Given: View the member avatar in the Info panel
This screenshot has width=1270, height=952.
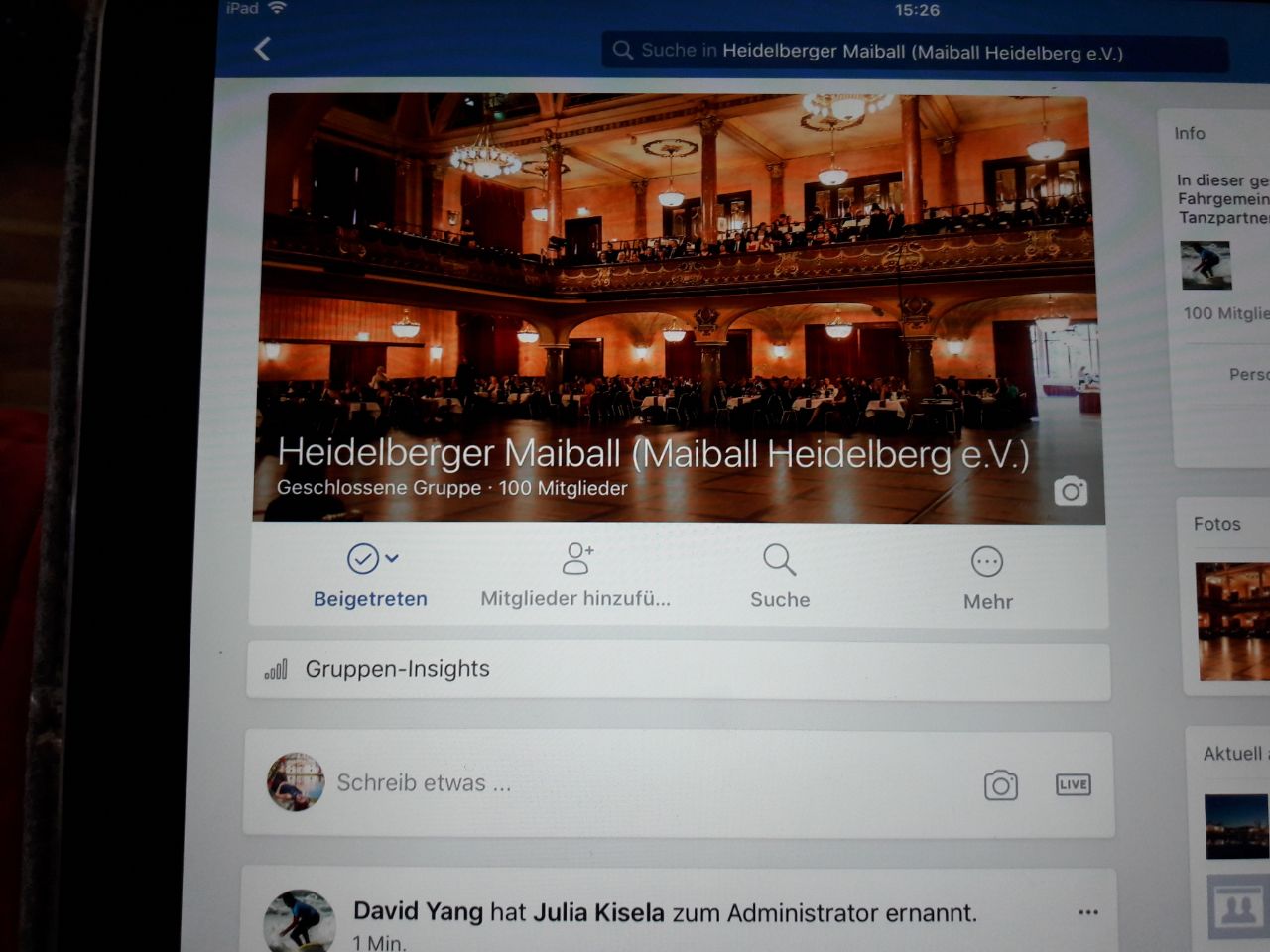Looking at the screenshot, I should point(1206,265).
